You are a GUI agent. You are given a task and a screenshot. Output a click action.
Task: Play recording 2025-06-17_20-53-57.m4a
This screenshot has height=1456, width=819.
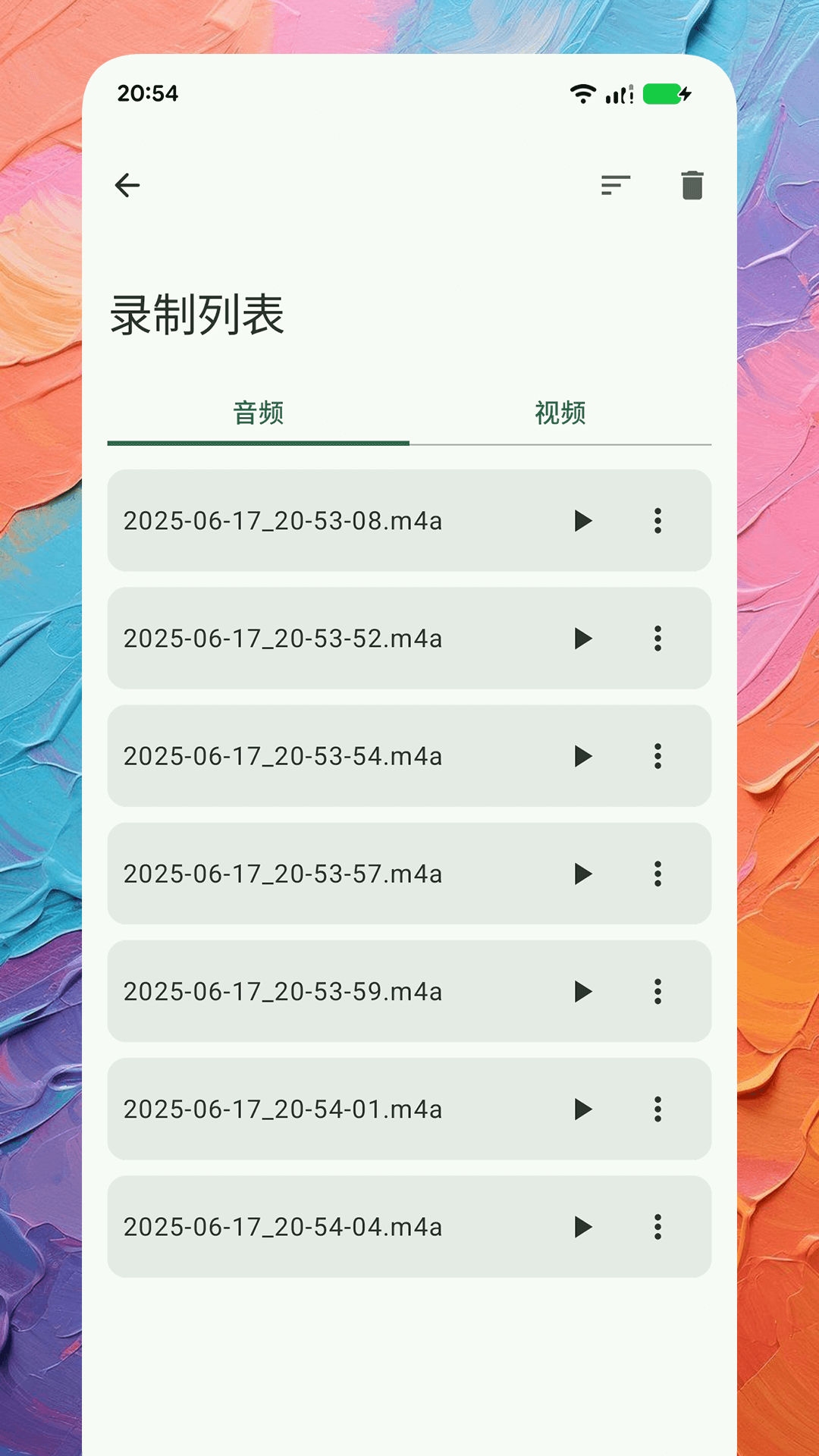(584, 874)
